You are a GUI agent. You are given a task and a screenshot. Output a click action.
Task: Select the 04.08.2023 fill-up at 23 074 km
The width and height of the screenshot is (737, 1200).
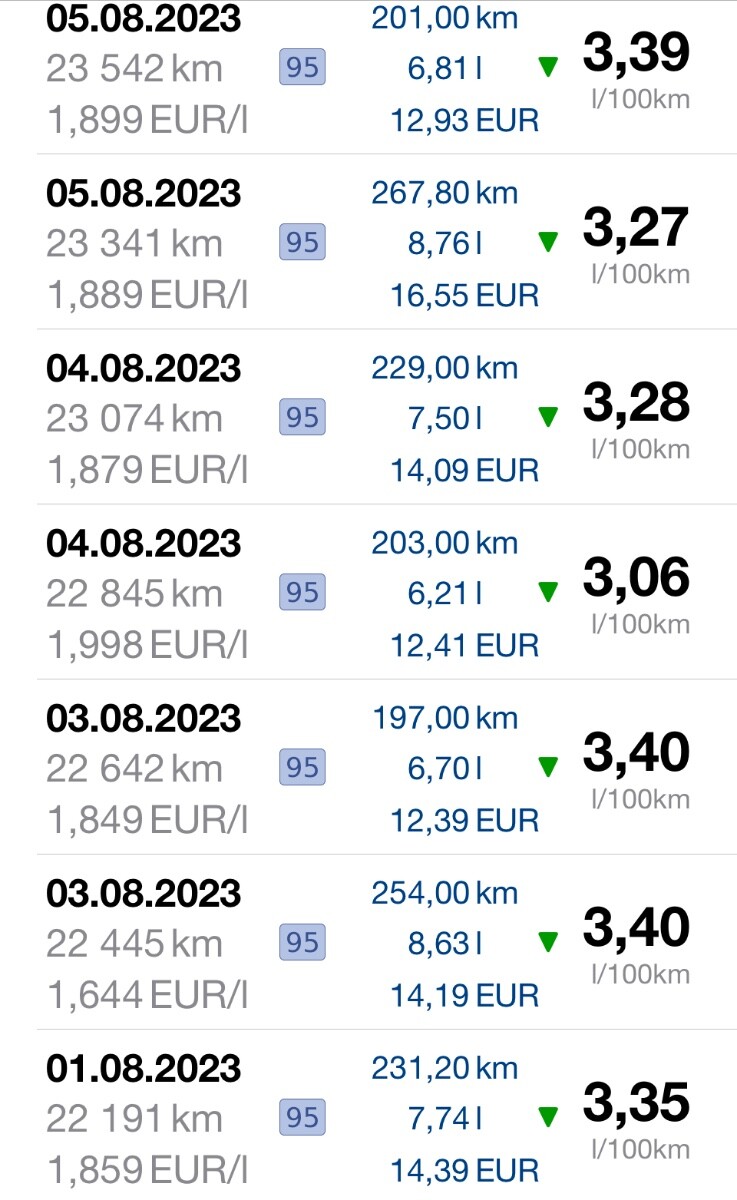pyautogui.click(x=368, y=417)
